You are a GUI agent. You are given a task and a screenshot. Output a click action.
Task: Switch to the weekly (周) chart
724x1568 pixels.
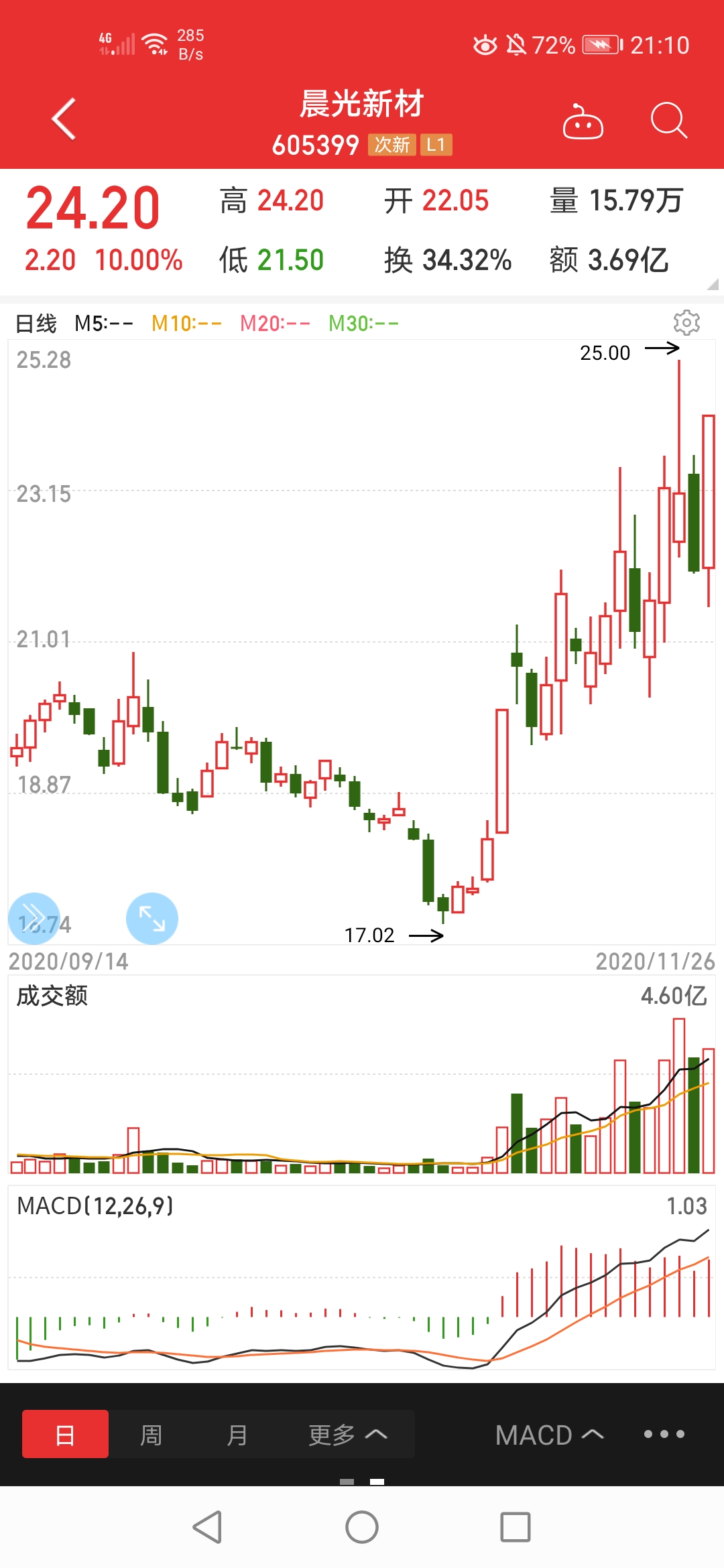point(151,1434)
